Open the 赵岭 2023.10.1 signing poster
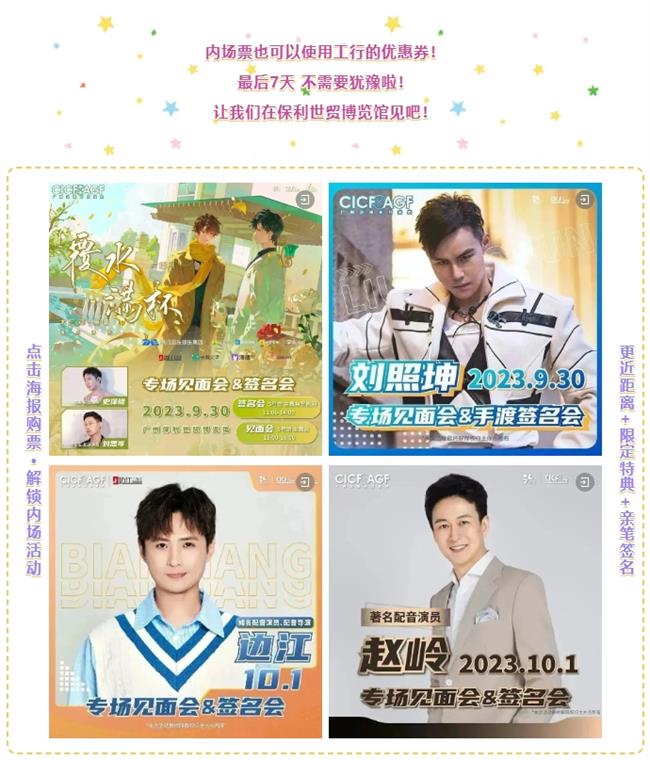650x760 pixels. pyautogui.click(x=465, y=602)
